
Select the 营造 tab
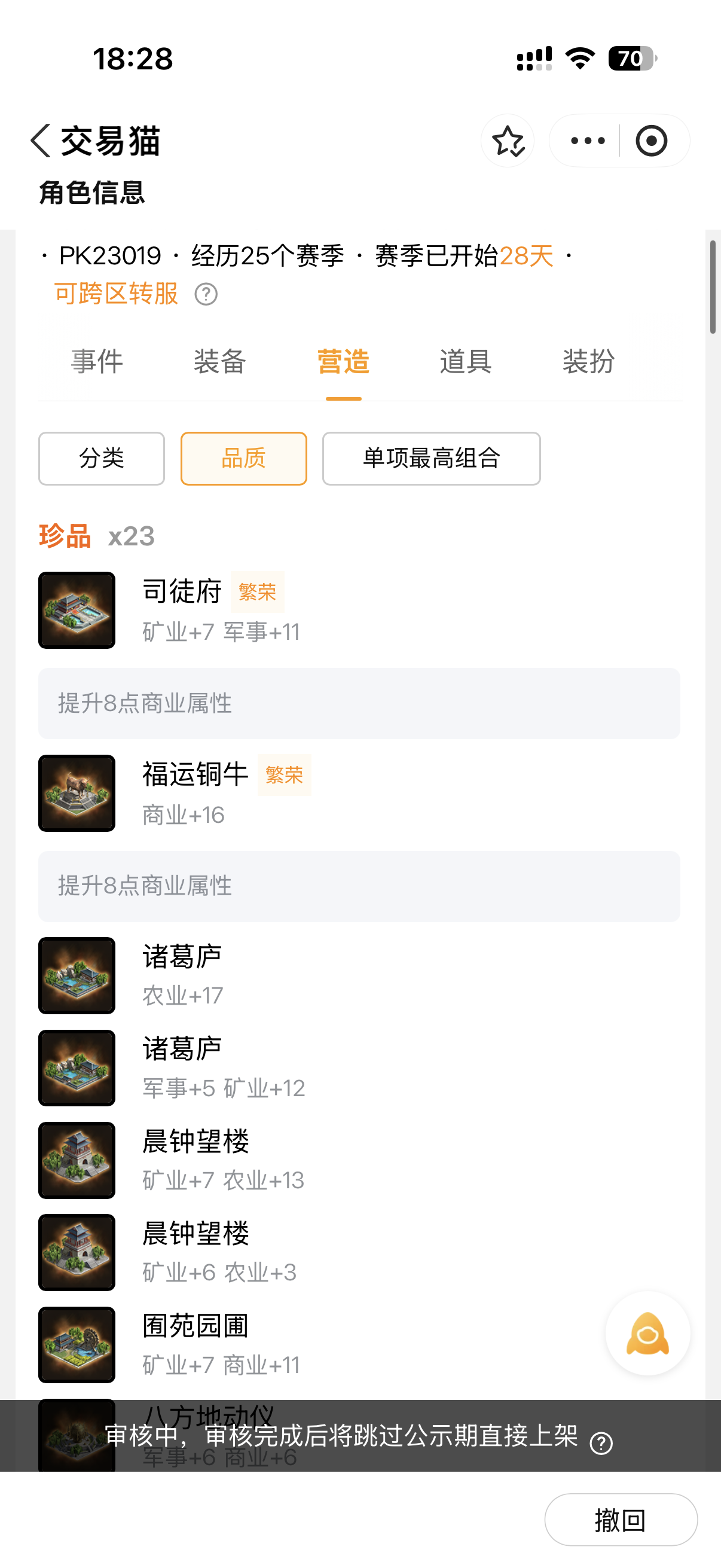pos(343,362)
